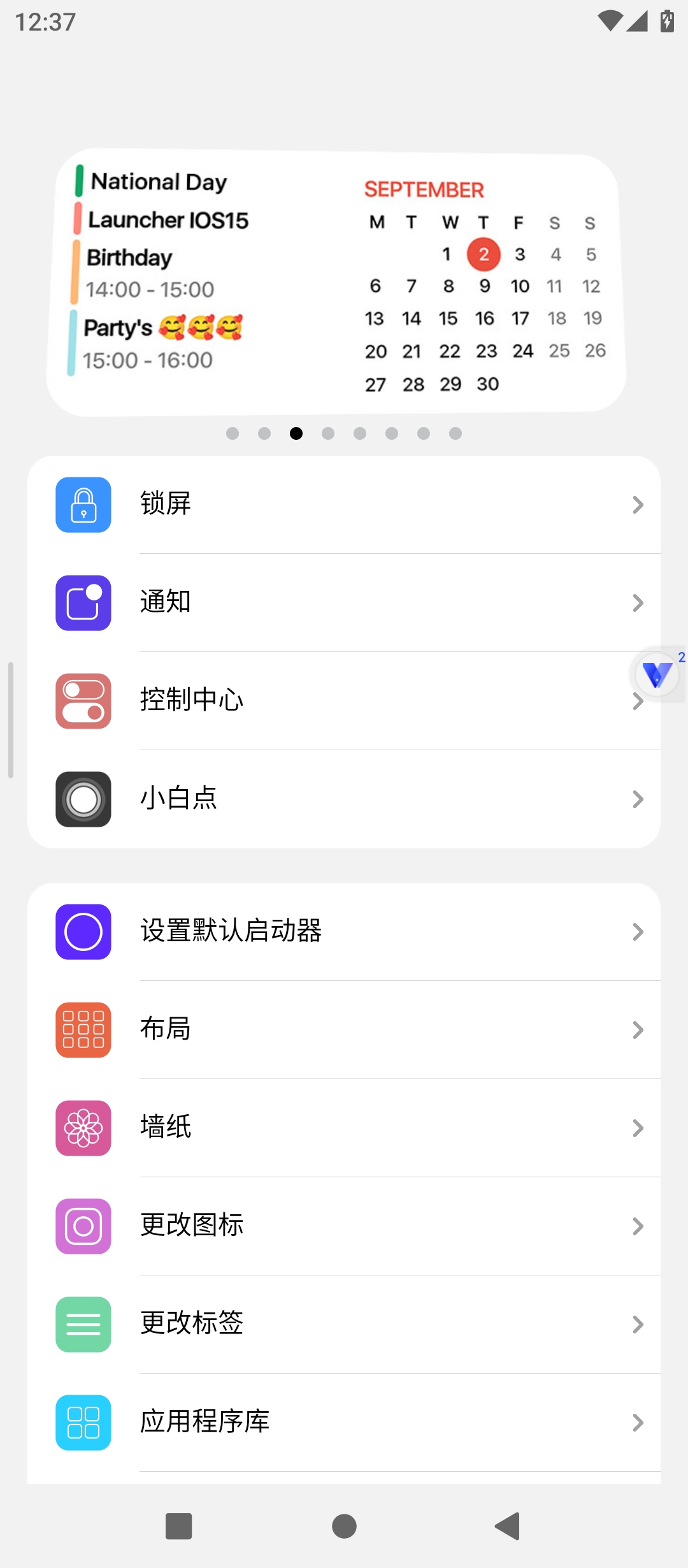Tap the 设置默认启动器 launcher icon

tap(83, 932)
